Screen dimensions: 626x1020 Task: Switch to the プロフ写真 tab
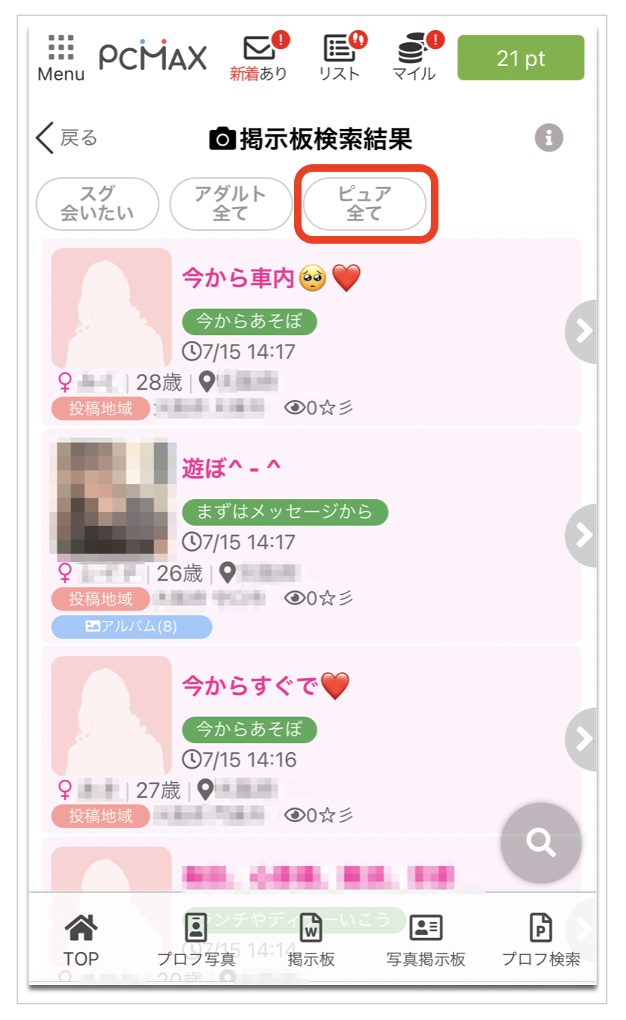[x=195, y=940]
